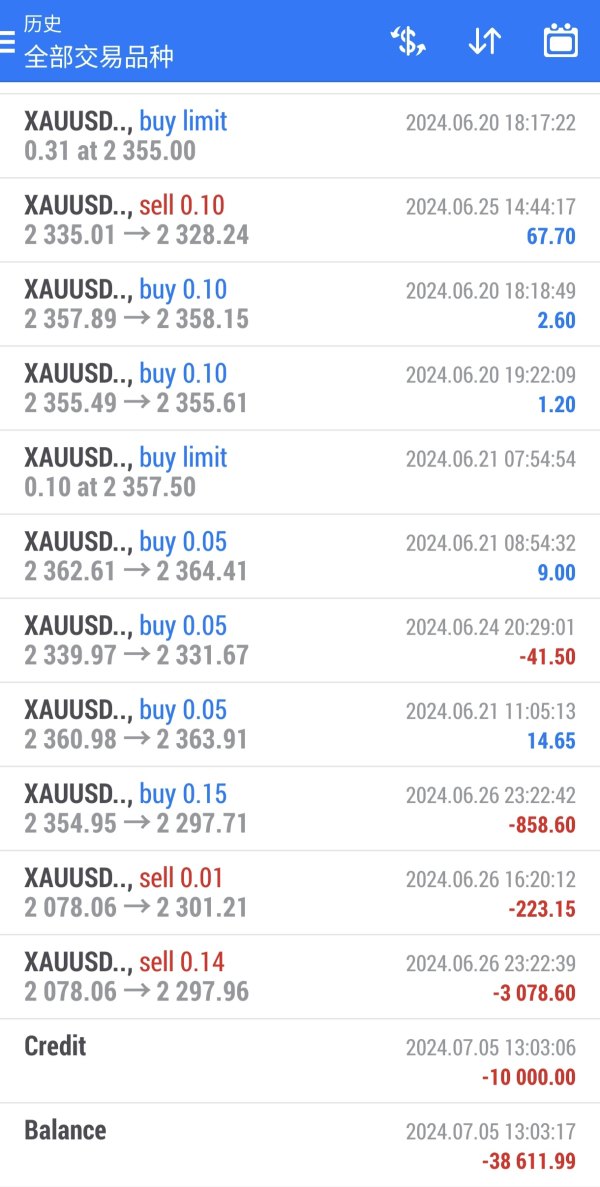Expand the buy 0.15 trade with loss -858.60
This screenshot has width=600, height=1187.
(300, 808)
